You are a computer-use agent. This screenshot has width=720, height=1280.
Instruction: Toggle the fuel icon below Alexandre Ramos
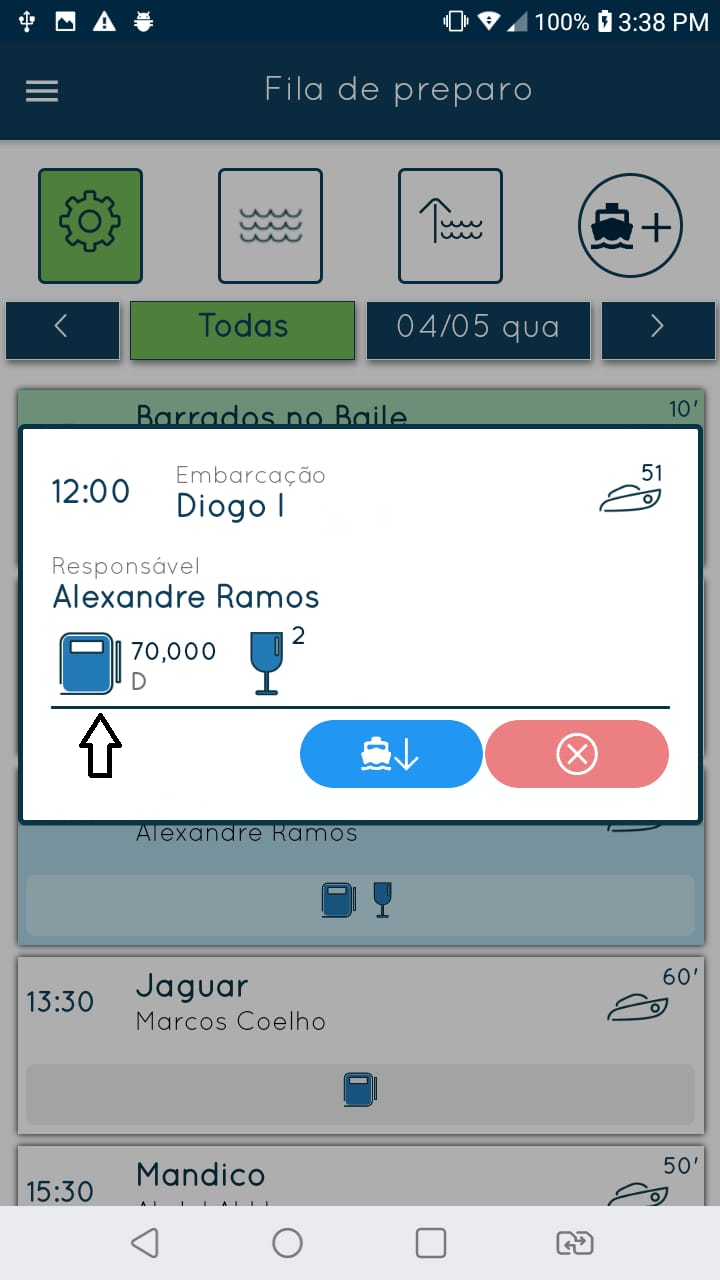[338, 899]
